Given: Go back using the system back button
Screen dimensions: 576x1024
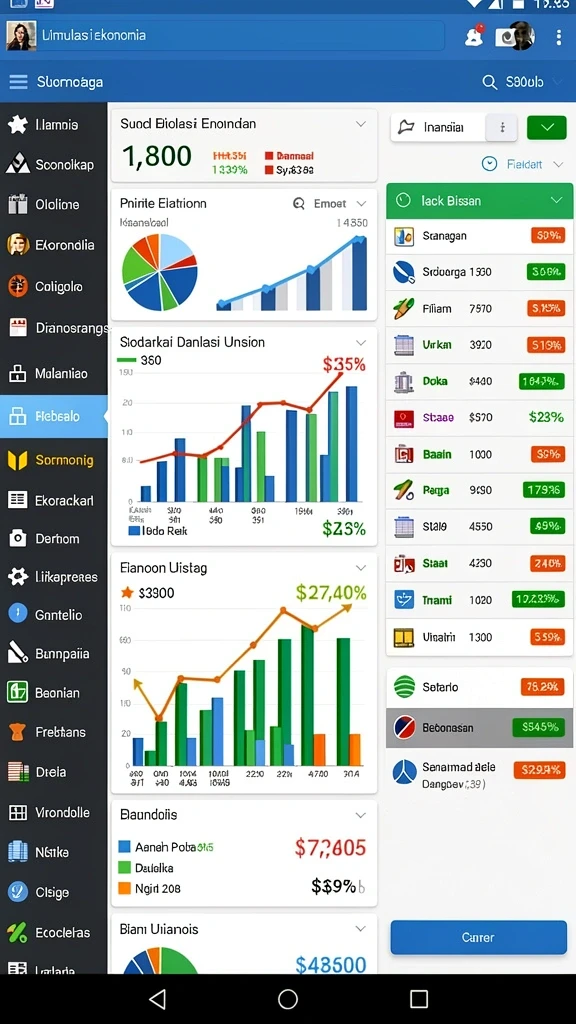Looking at the screenshot, I should click(x=157, y=999).
